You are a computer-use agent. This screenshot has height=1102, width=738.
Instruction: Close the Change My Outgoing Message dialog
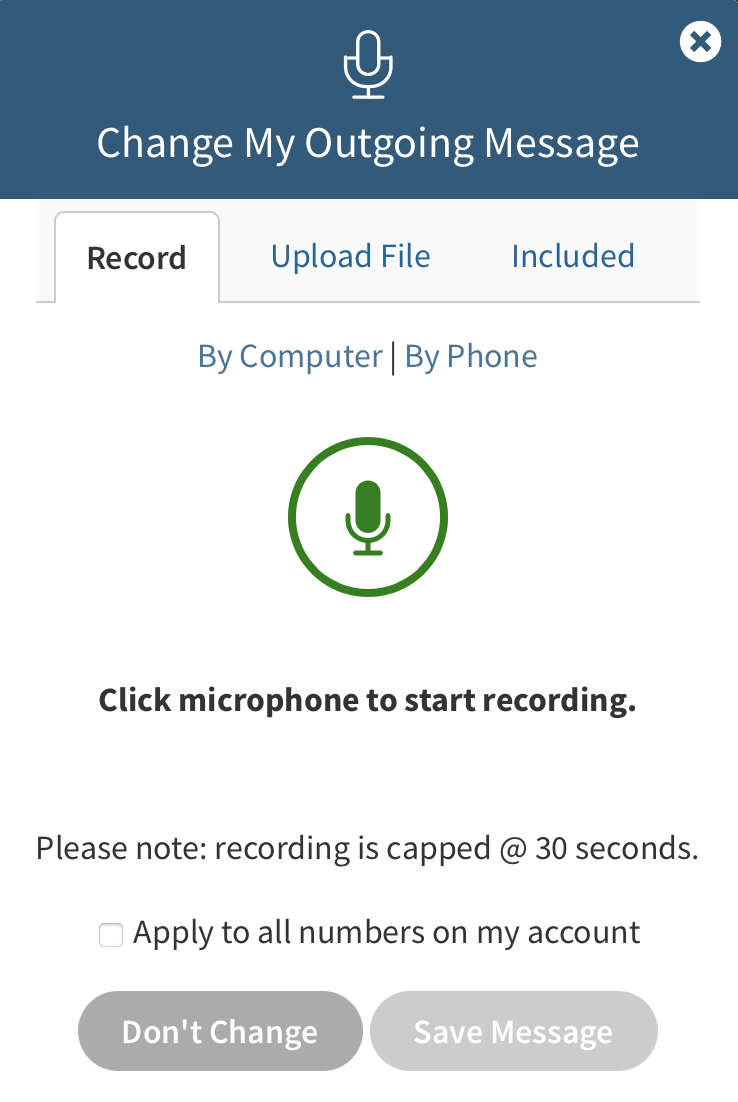click(x=700, y=42)
